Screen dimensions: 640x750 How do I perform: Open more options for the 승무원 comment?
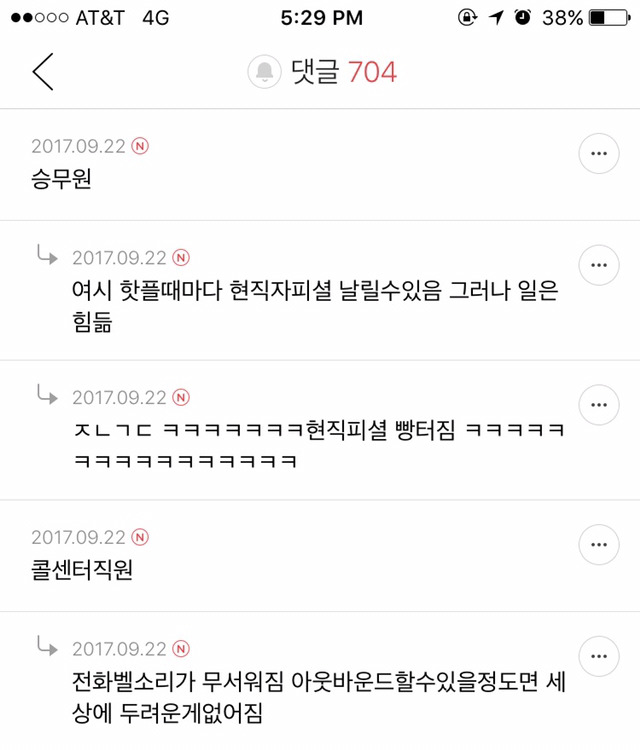[x=599, y=153]
